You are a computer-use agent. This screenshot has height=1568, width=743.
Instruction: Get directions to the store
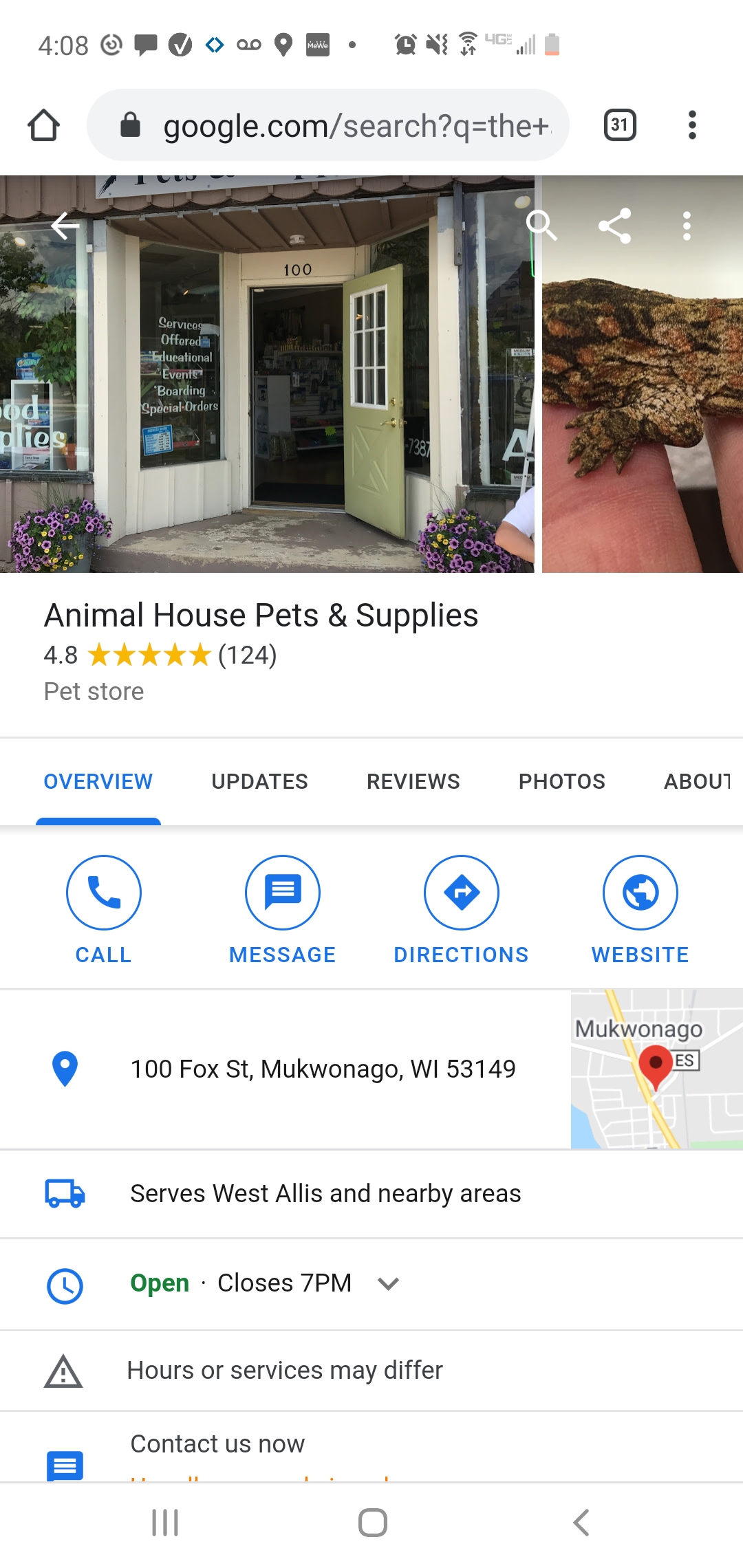click(461, 909)
